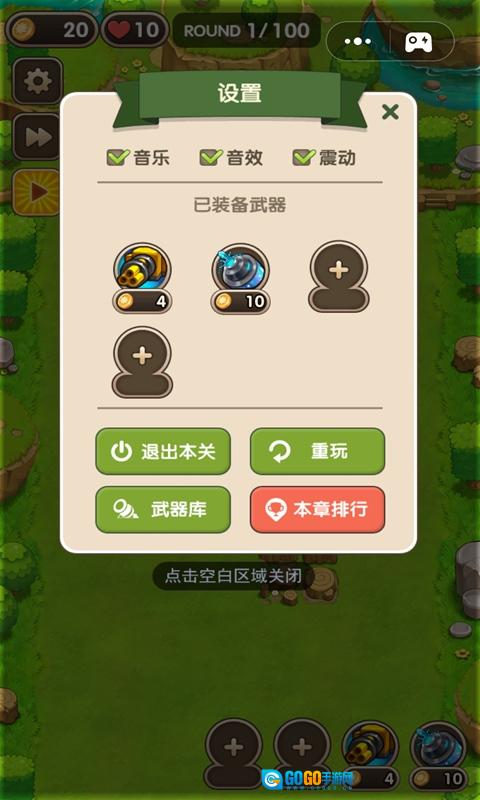Viewport: 480px width, 800px height.
Task: Select the equipped tesla weapon costing 10
Action: pyautogui.click(x=240, y=278)
